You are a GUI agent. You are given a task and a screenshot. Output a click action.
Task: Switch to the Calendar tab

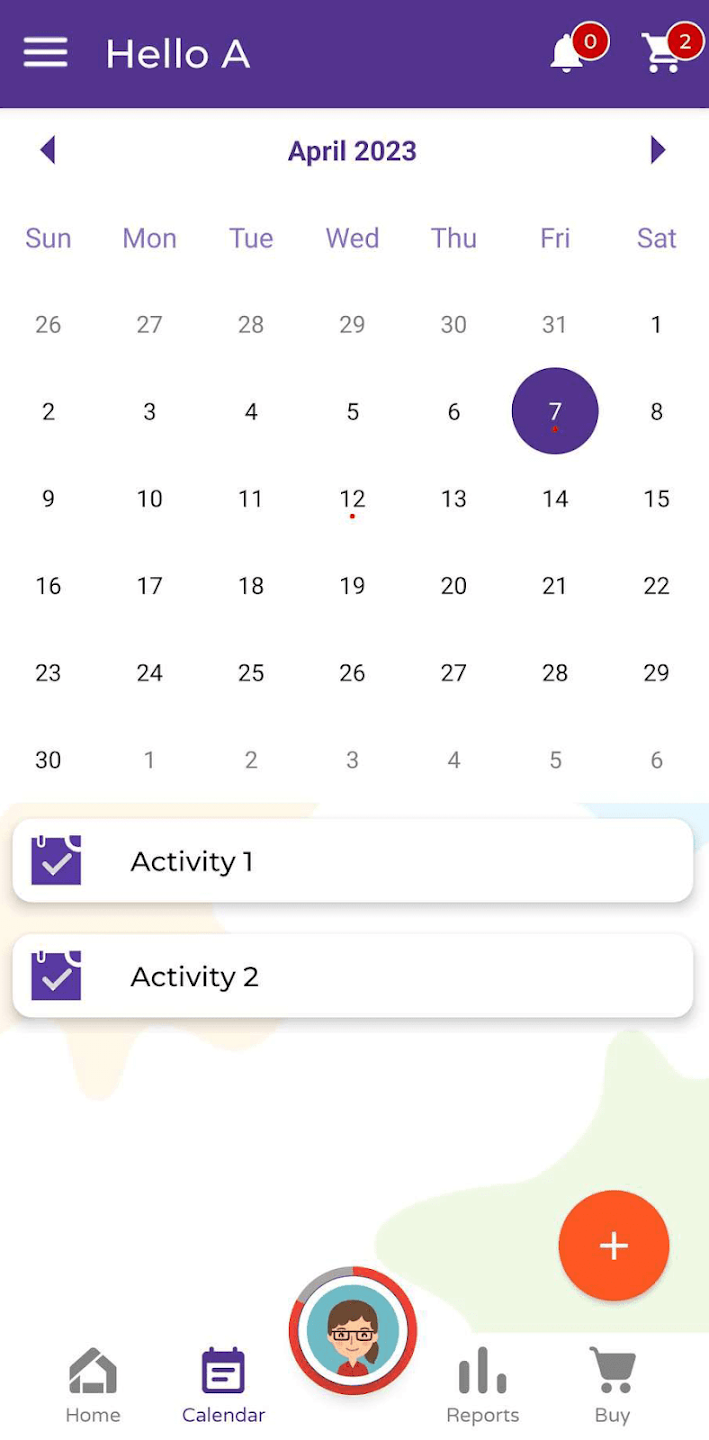223,1385
